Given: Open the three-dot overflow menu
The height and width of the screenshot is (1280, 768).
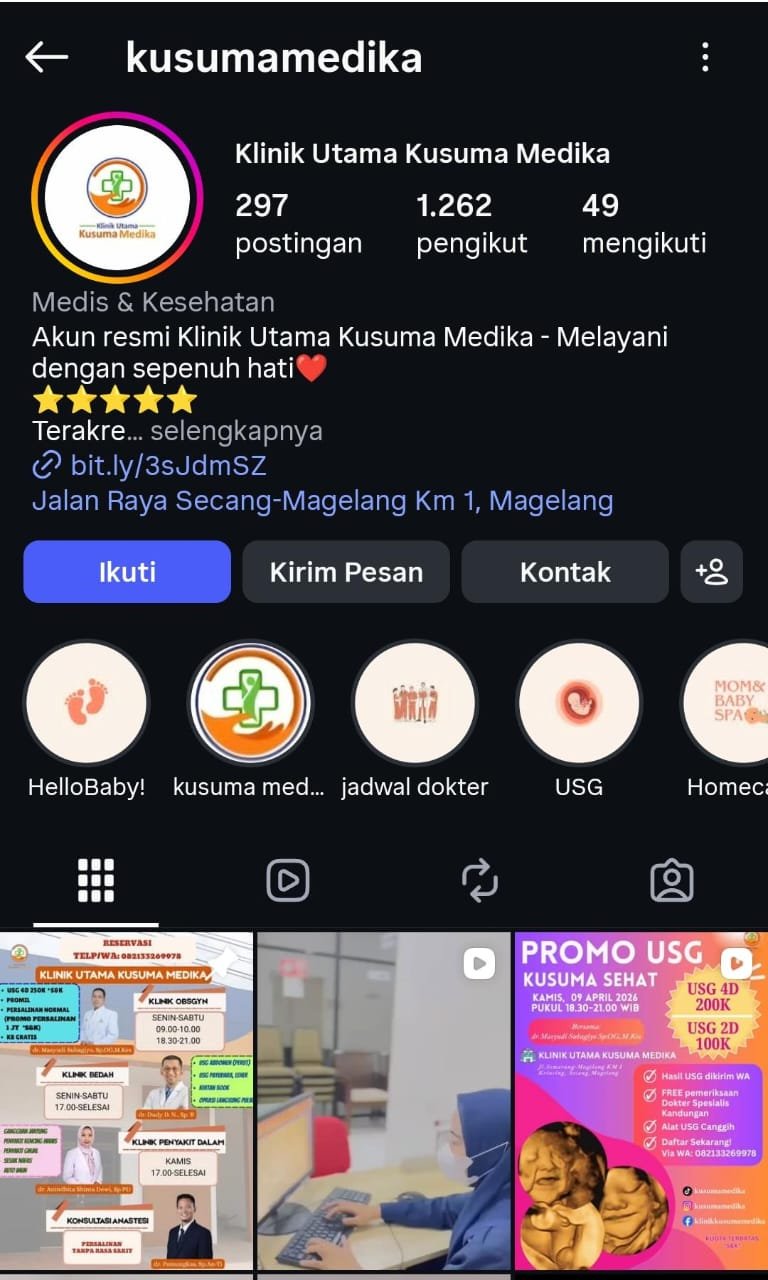Looking at the screenshot, I should tap(705, 58).
